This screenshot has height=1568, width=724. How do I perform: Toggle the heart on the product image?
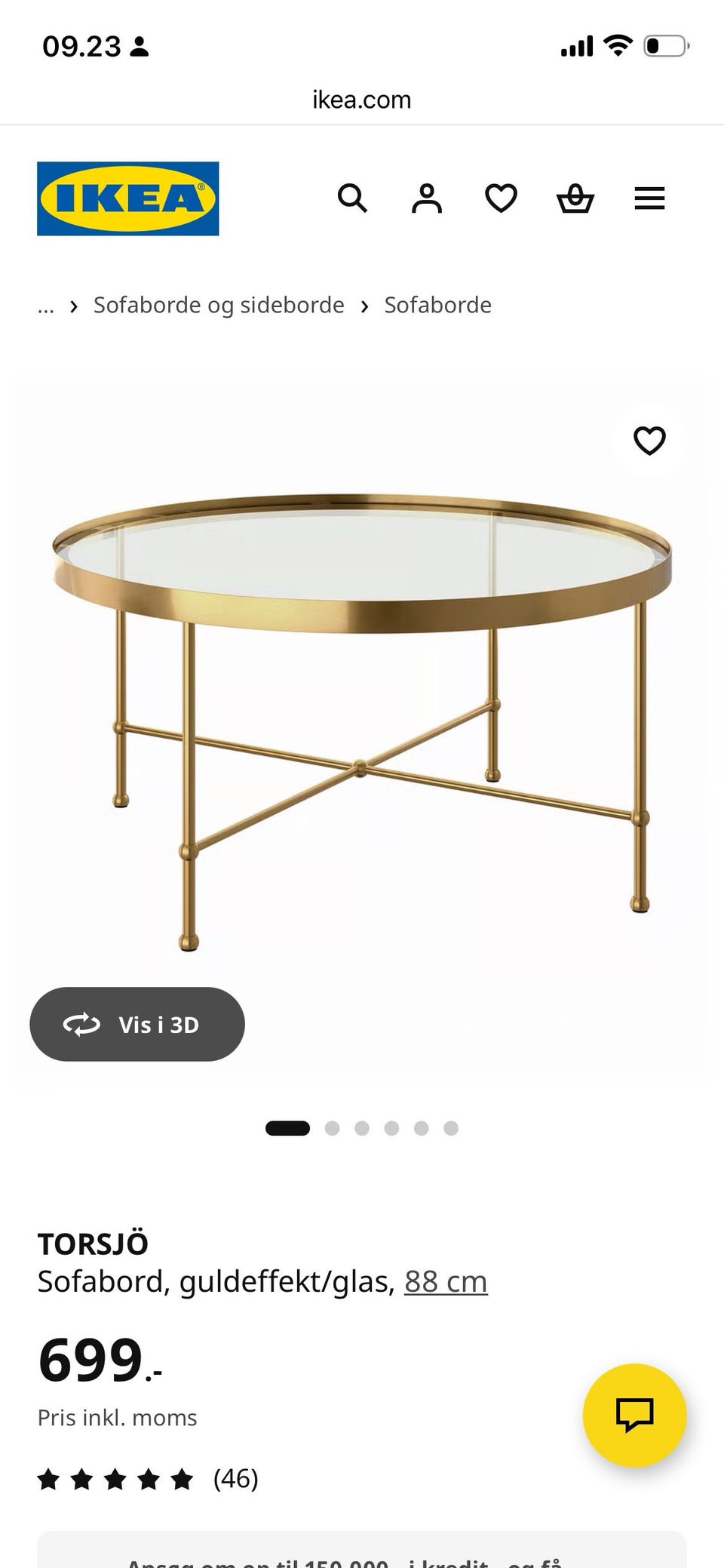coord(649,440)
